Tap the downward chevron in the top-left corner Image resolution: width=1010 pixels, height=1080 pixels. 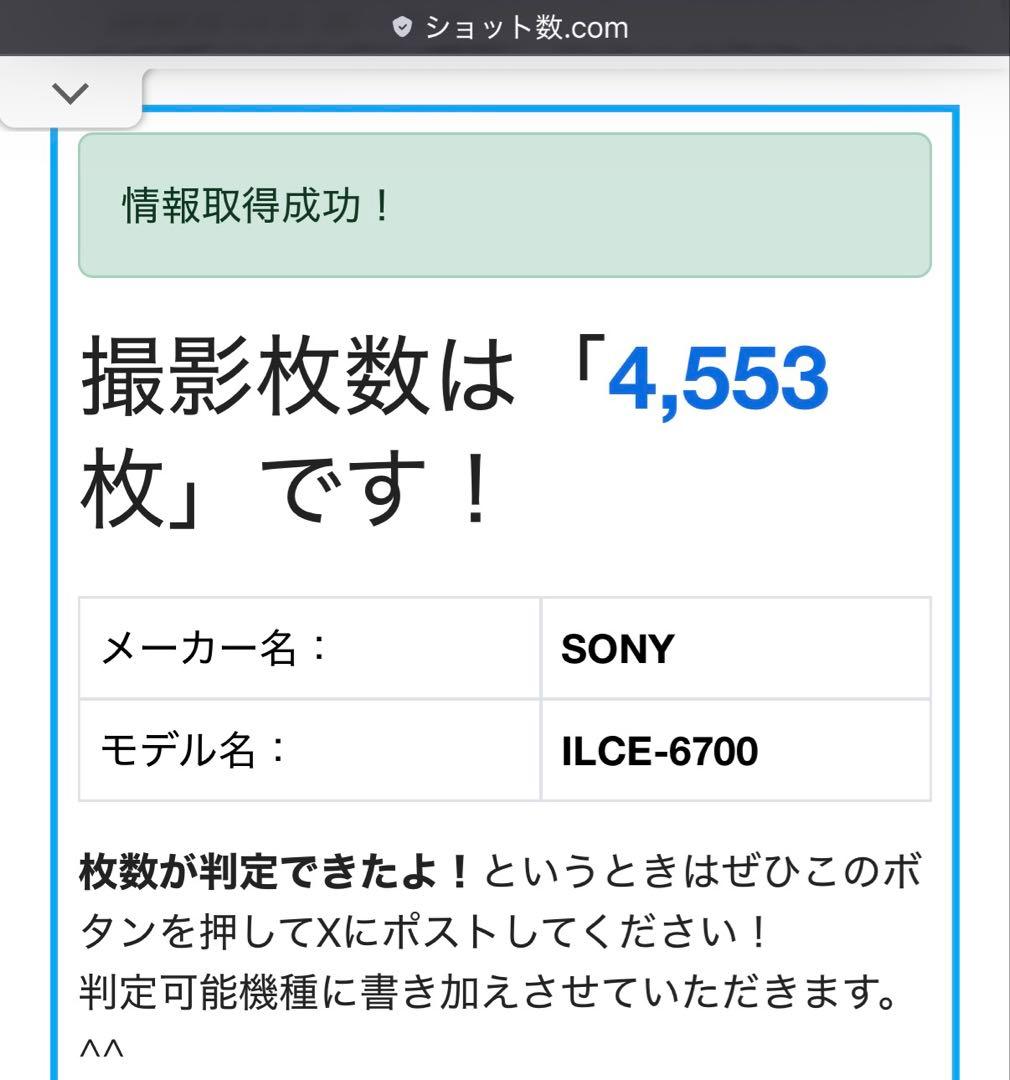pyautogui.click(x=69, y=94)
